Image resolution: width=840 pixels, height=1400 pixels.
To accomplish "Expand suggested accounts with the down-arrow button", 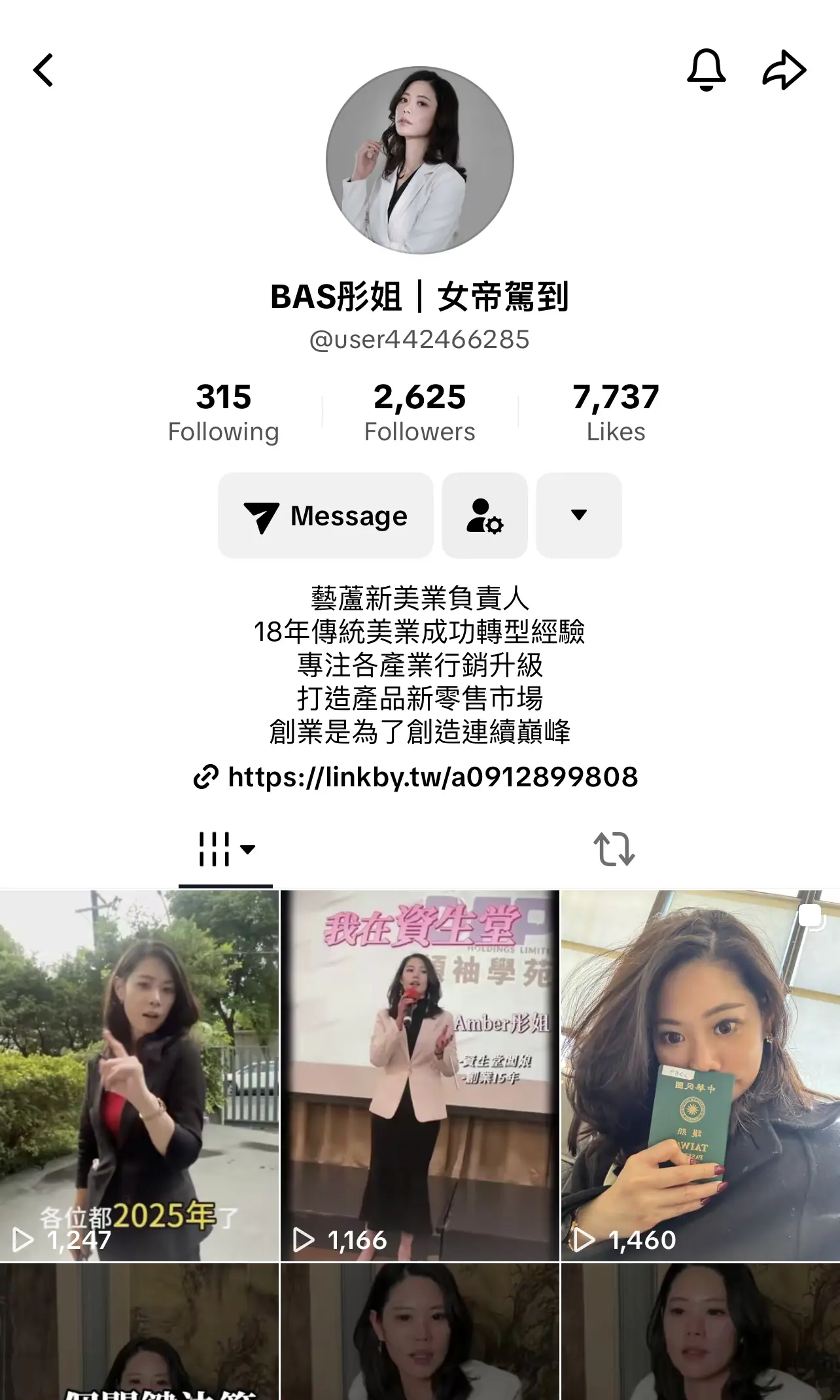I will 578,516.
